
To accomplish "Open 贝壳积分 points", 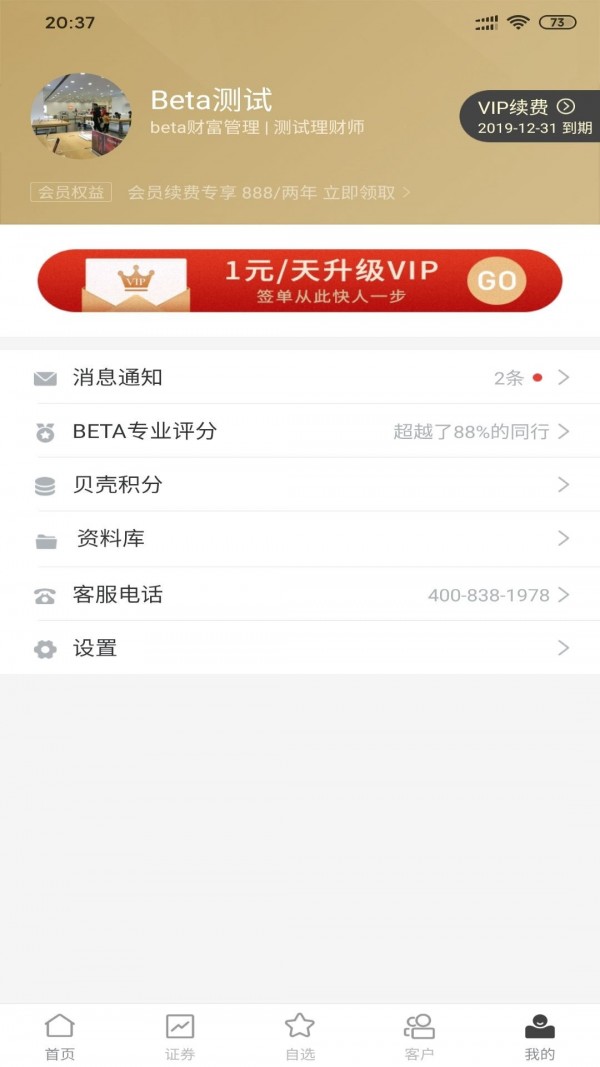I will pos(300,485).
